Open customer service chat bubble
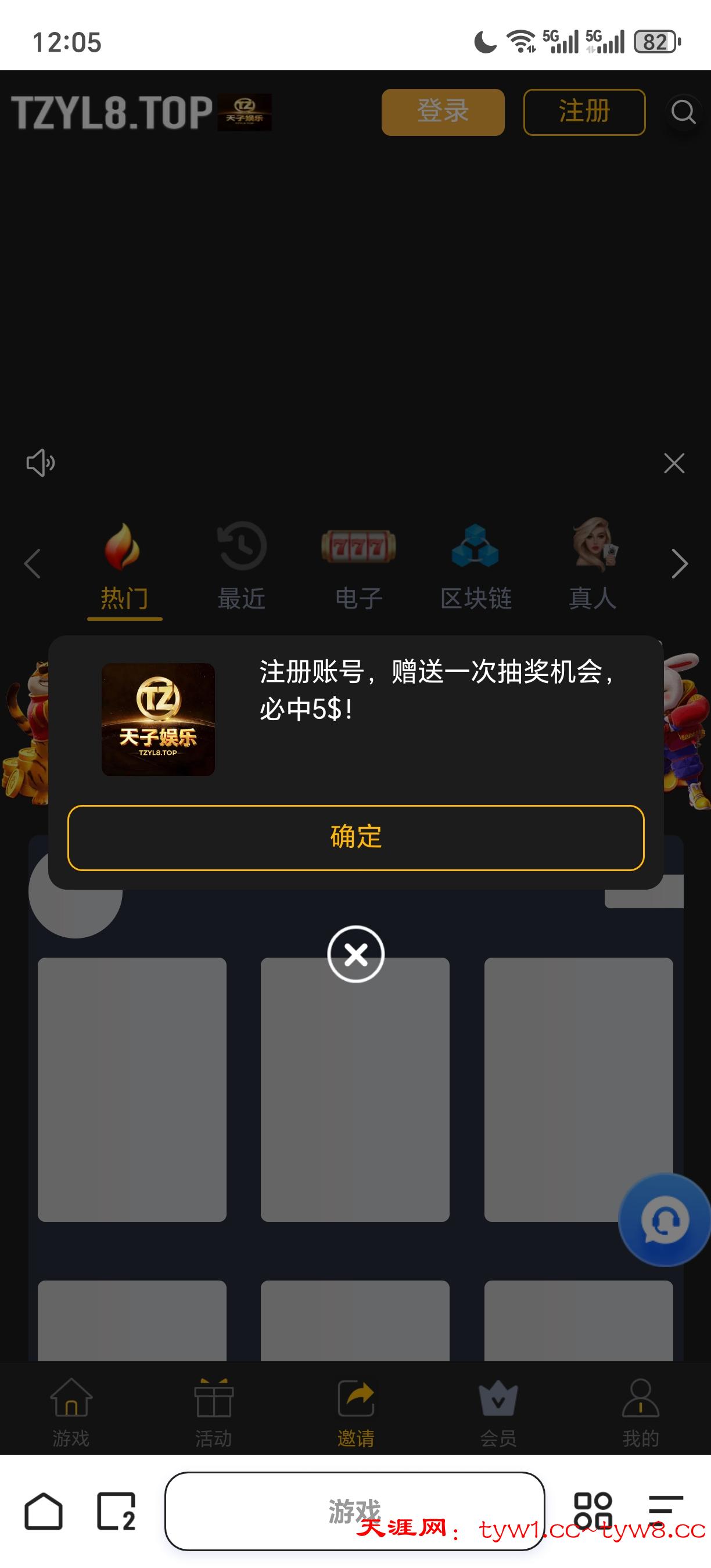Image resolution: width=711 pixels, height=1568 pixels. 665,1221
